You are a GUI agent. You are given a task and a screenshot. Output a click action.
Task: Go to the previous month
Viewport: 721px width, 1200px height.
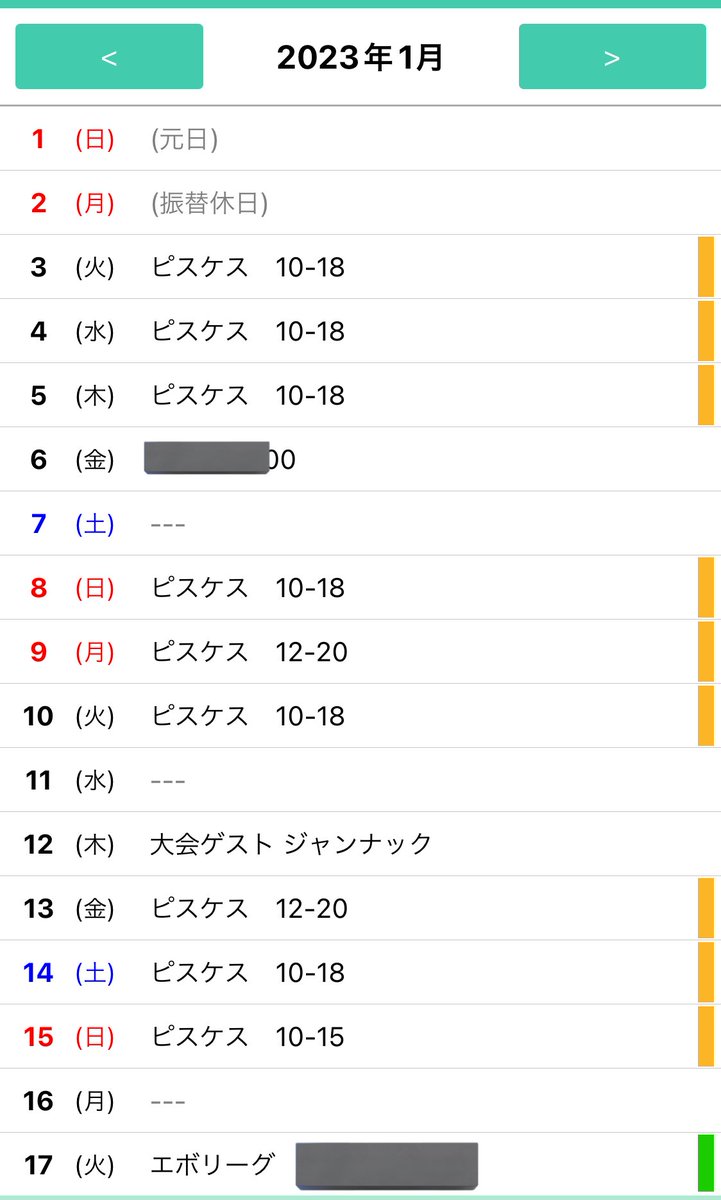(109, 57)
